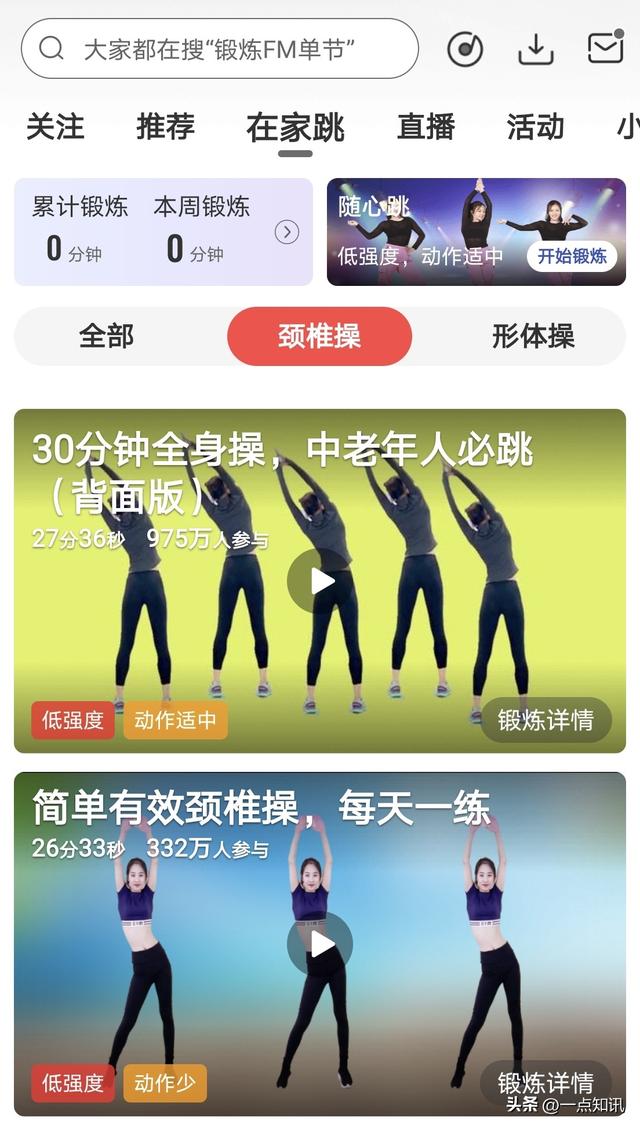The height and width of the screenshot is (1128, 640).
Task: Select the 形体操 filter
Action: 533,336
